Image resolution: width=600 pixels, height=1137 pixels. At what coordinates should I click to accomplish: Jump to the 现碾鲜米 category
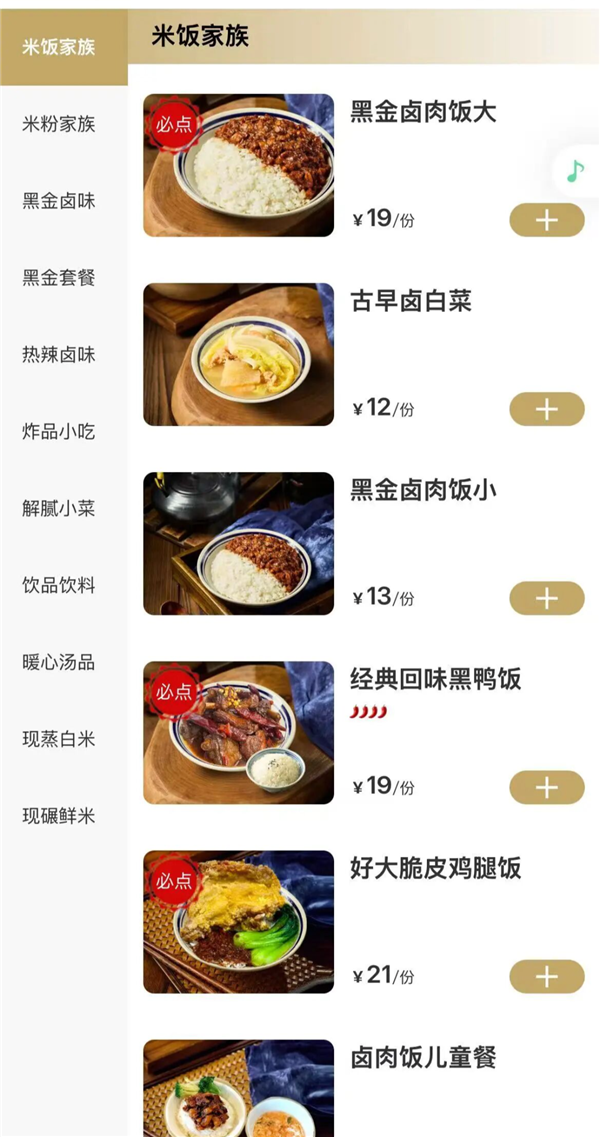click(59, 816)
